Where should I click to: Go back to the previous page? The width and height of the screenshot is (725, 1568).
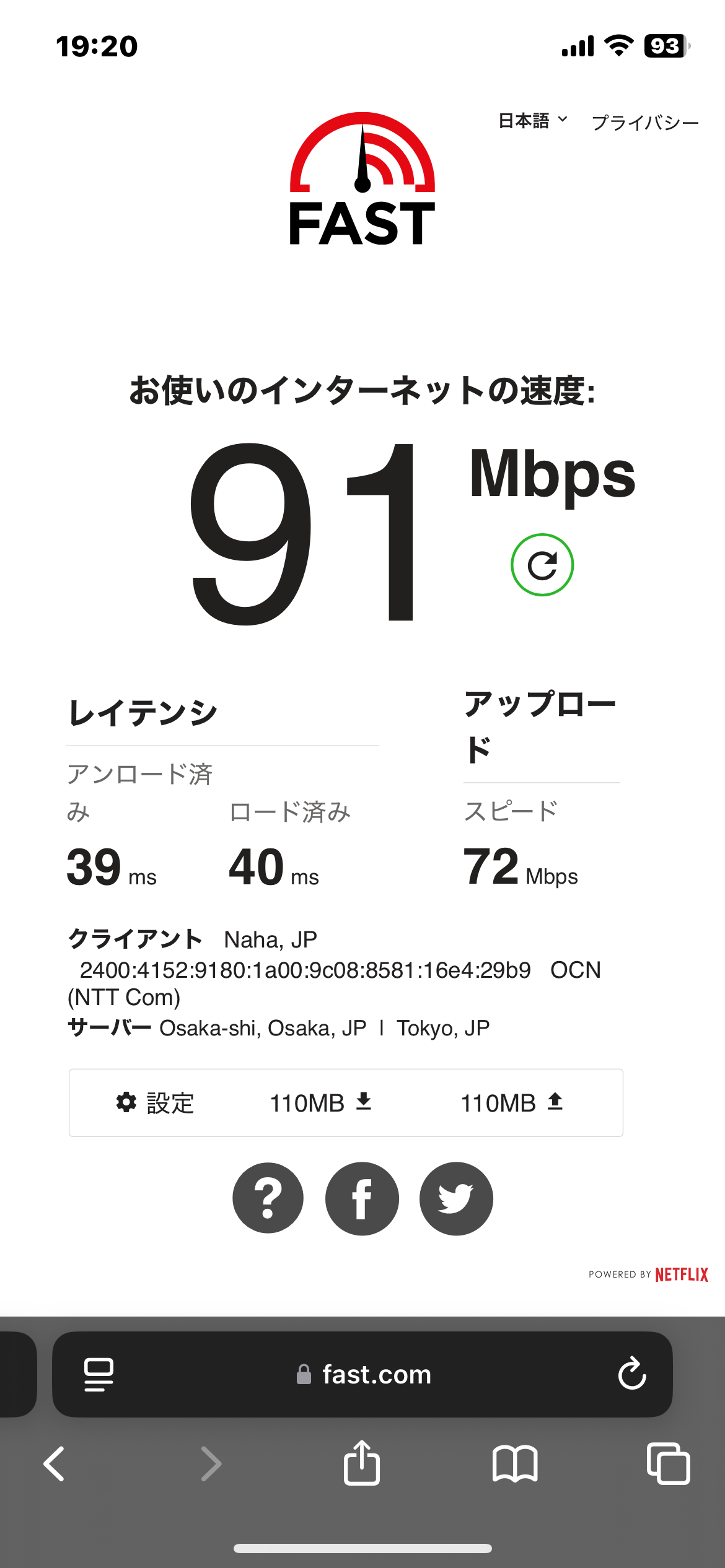coord(55,1464)
